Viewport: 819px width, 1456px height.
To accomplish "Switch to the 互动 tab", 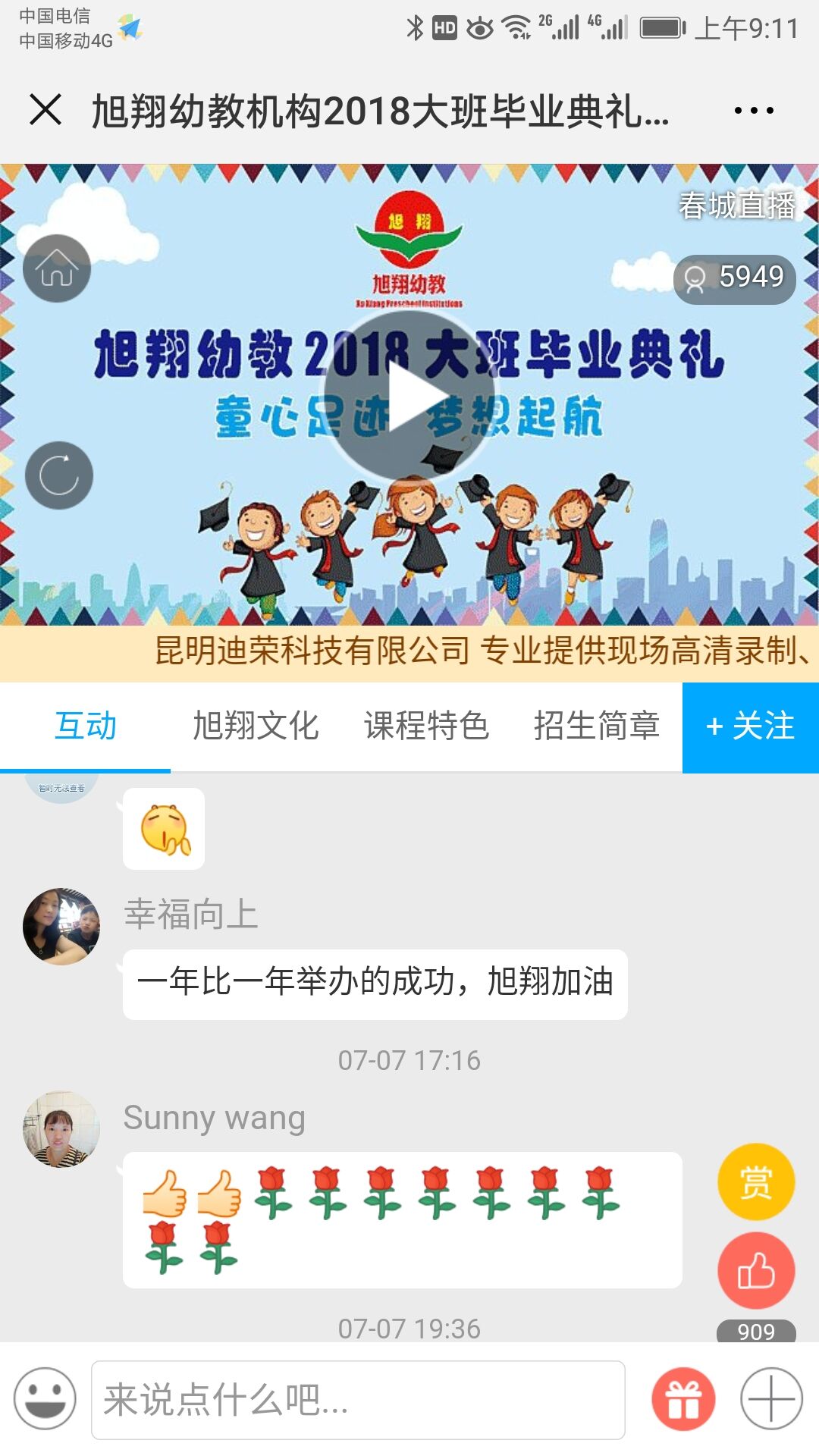I will coord(86,726).
